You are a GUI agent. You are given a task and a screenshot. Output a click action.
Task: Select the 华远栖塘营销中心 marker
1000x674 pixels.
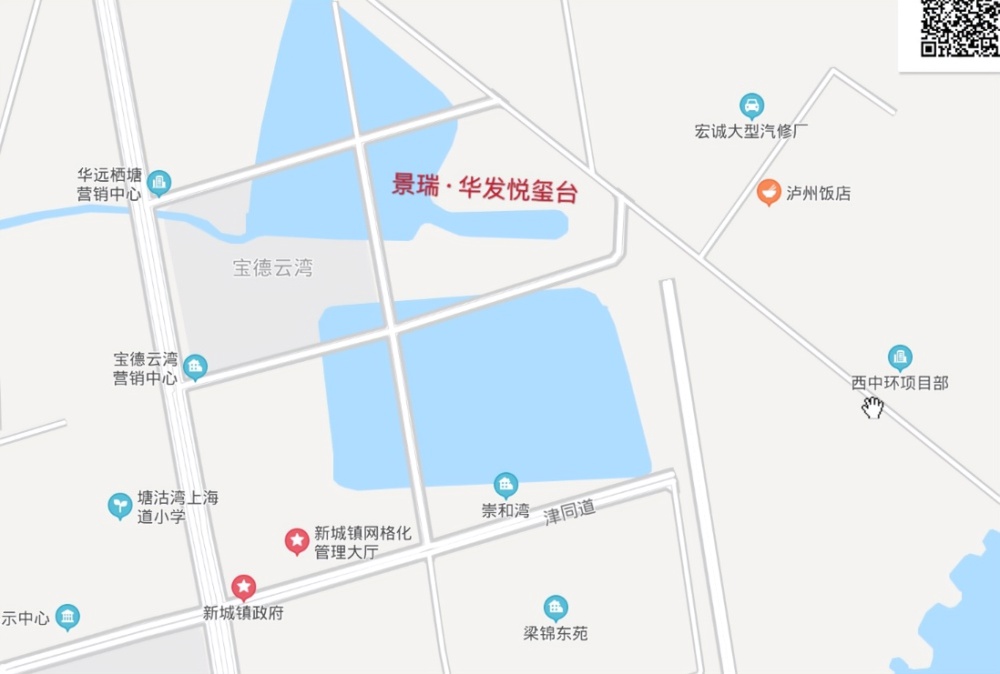pos(158,183)
